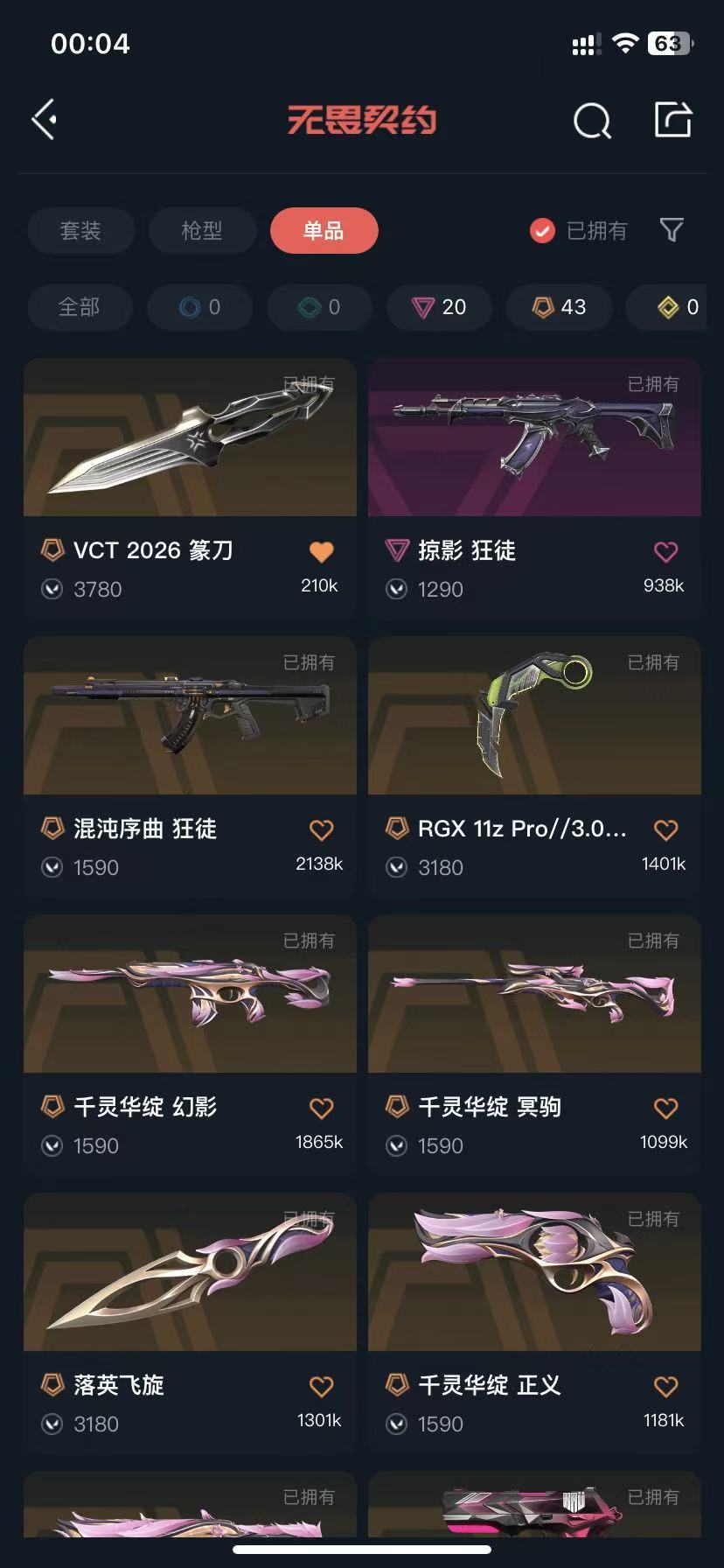The width and height of the screenshot is (724, 1568).
Task: Like the 千灵华绽 正义 skin
Action: [x=666, y=1386]
